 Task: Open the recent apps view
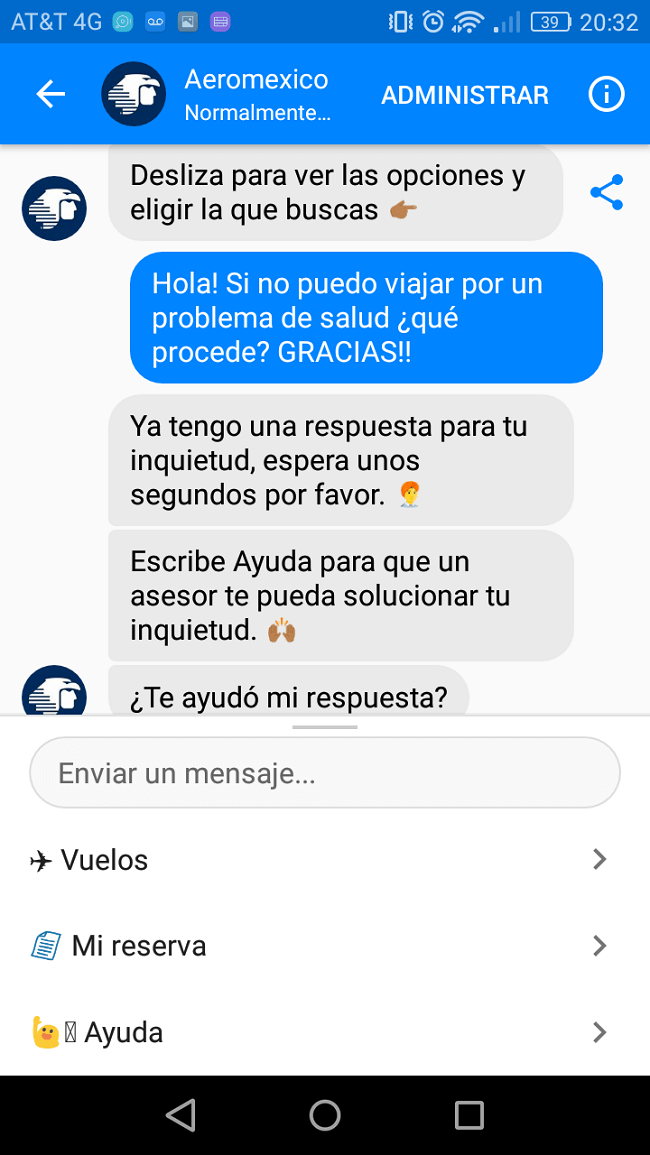pyautogui.click(x=469, y=1115)
